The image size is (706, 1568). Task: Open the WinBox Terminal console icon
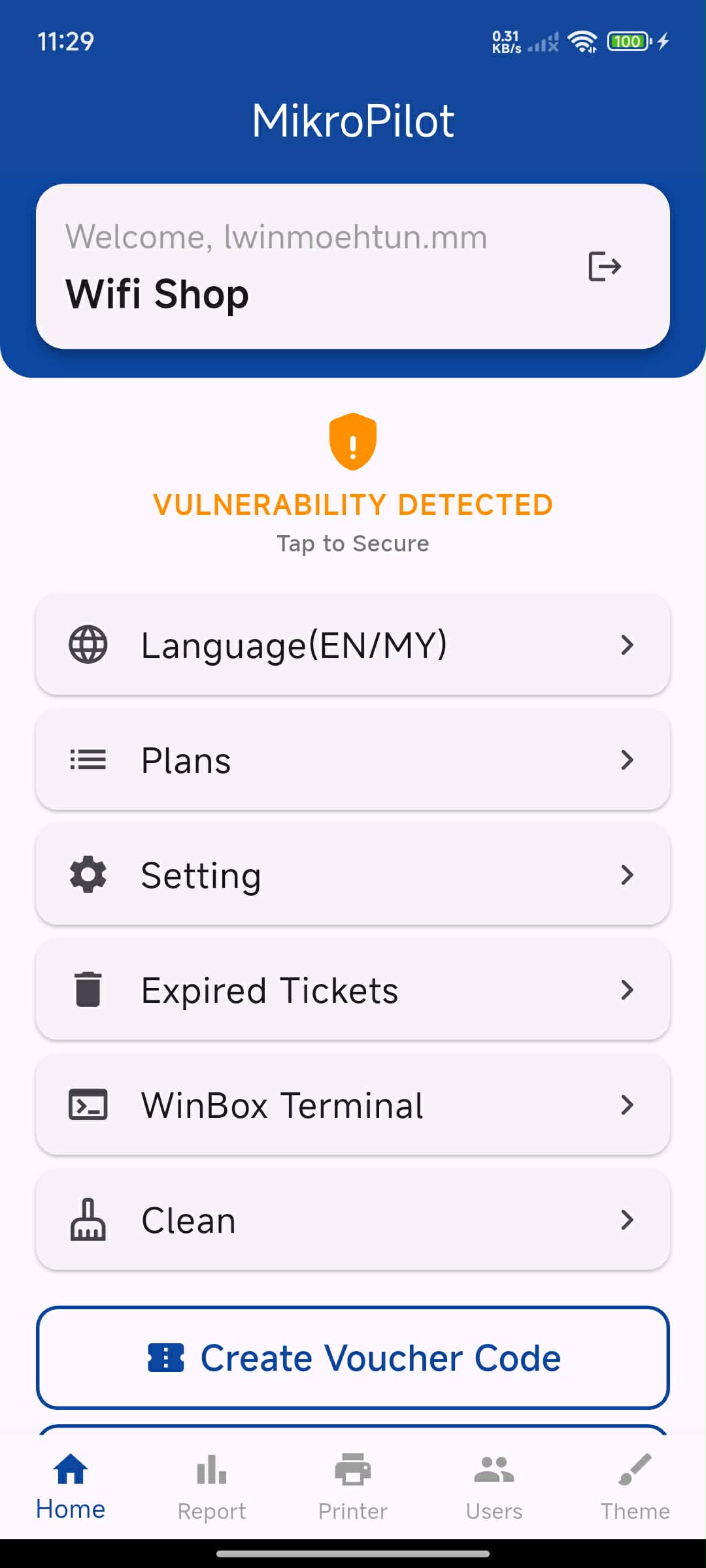87,1105
